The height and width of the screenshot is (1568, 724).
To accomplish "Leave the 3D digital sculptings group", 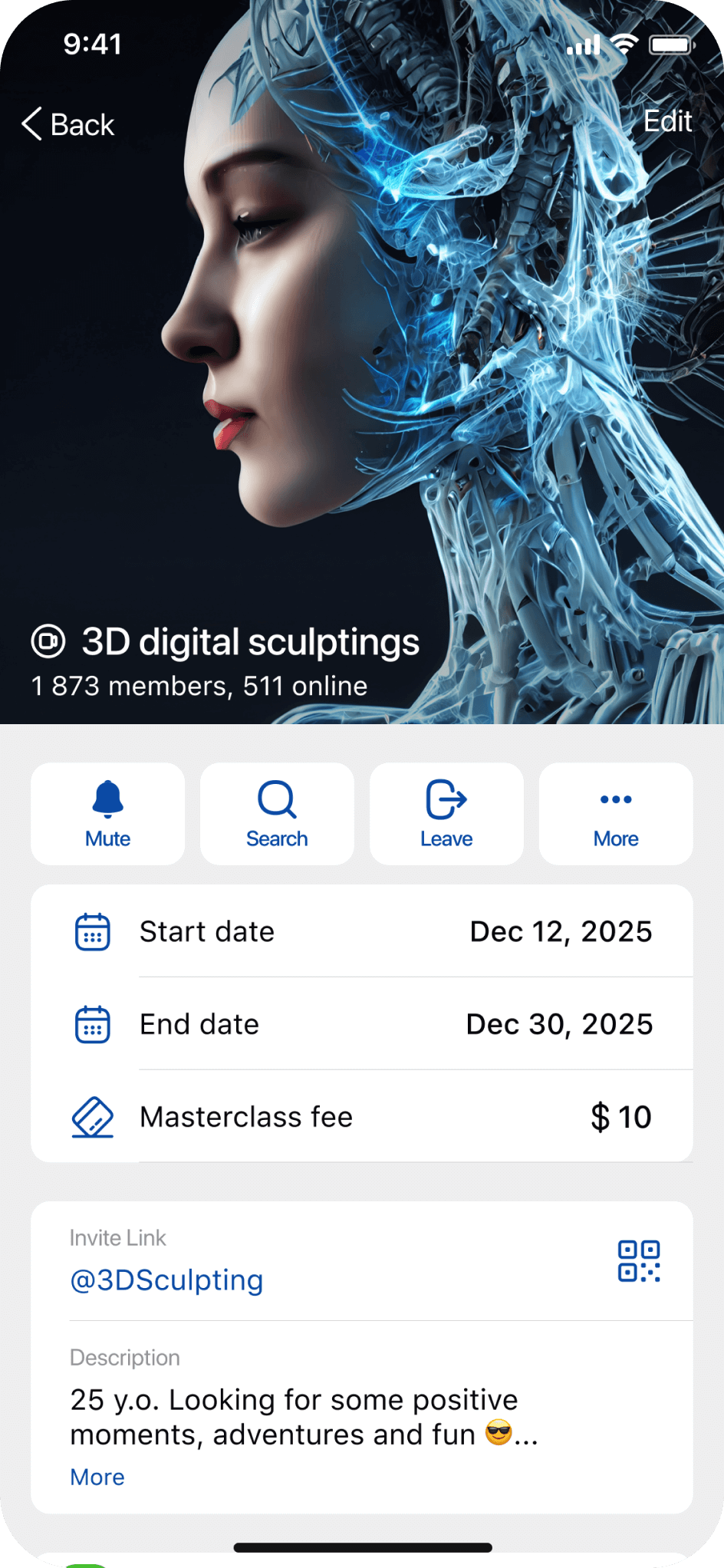I will click(446, 814).
